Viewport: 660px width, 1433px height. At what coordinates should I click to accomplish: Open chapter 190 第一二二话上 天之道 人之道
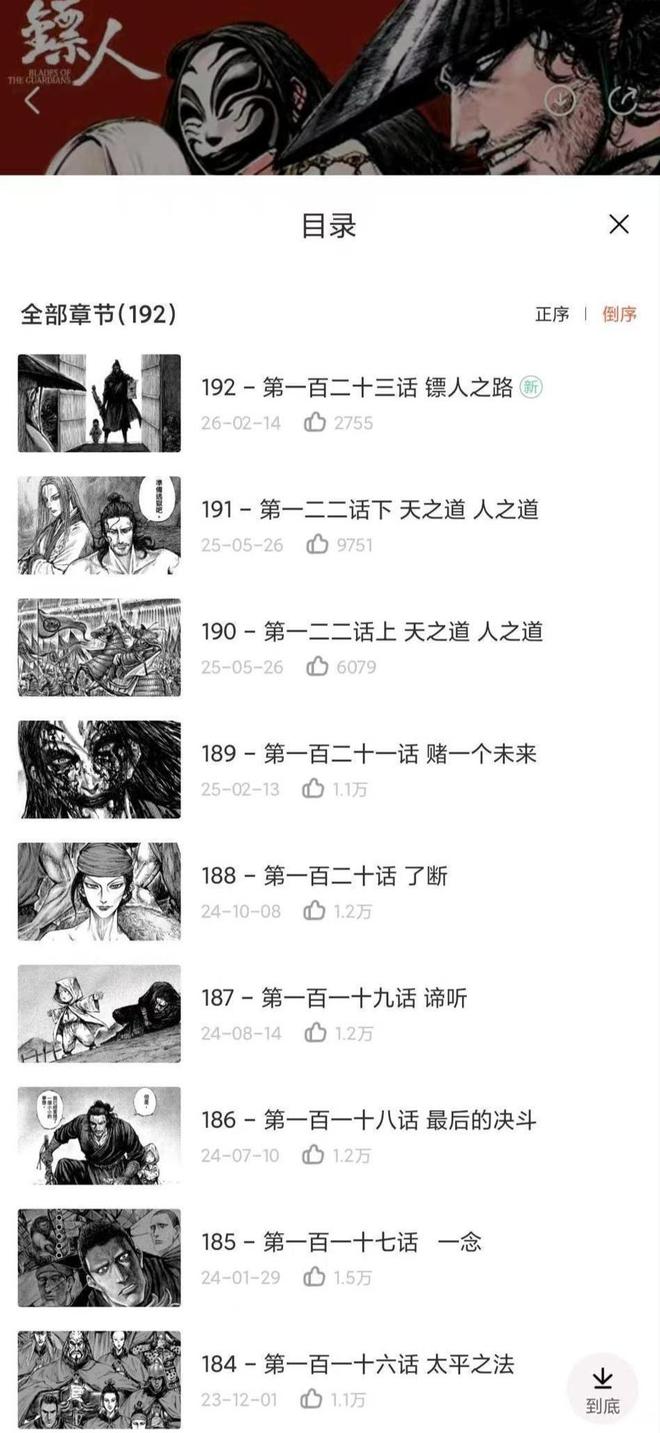[x=372, y=632]
